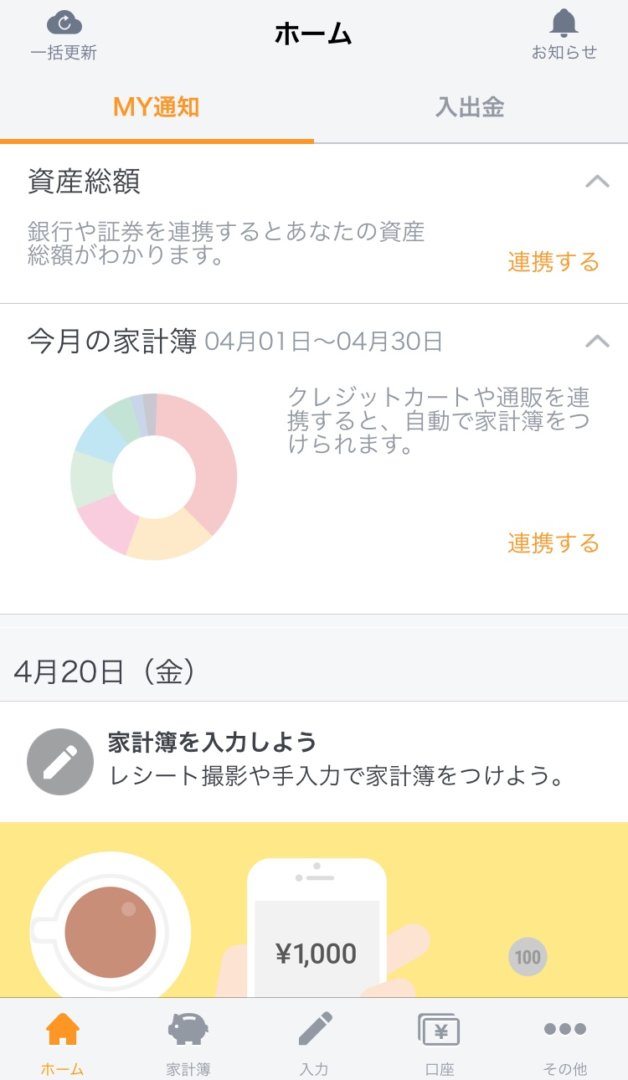This screenshot has width=628, height=1080.
Task: Collapse the 資産総額 section
Action: [x=597, y=182]
